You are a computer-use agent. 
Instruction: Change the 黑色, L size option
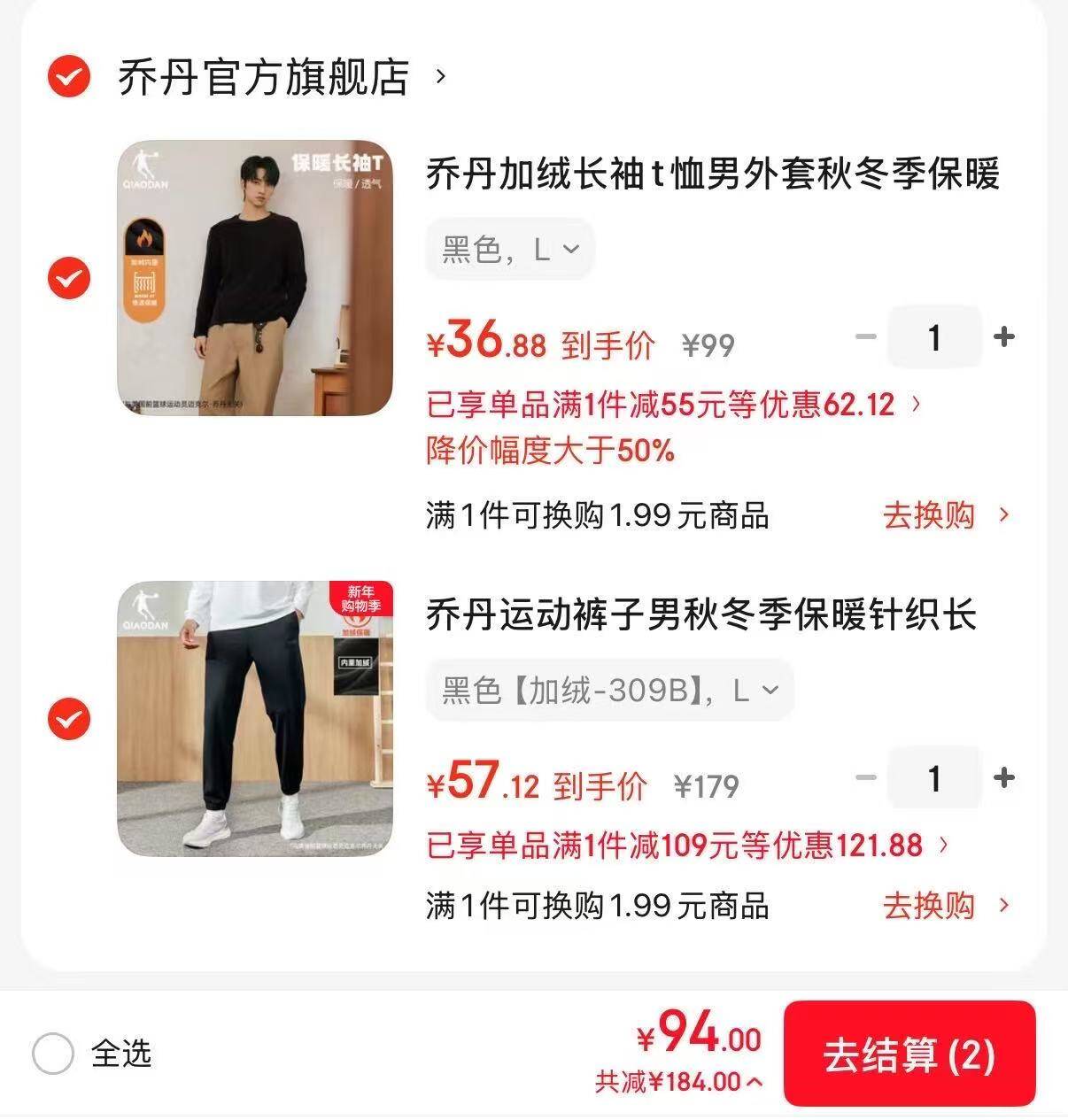click(x=510, y=250)
